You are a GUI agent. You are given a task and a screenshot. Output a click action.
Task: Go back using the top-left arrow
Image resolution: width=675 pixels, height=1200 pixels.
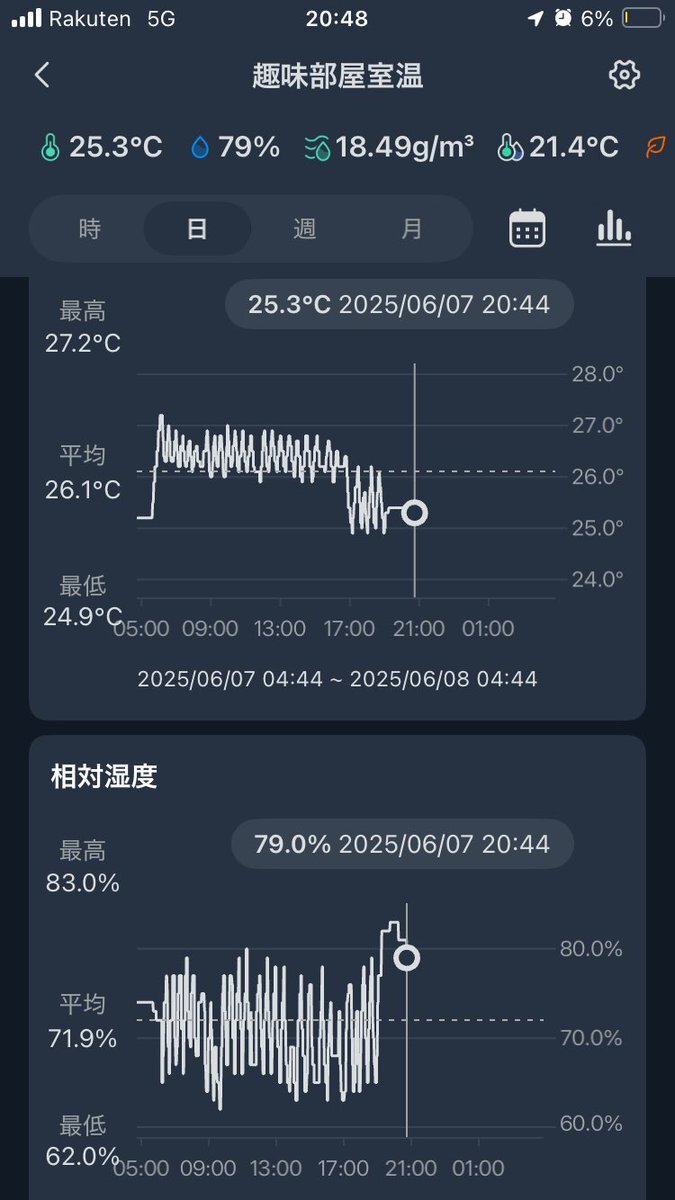(x=42, y=75)
